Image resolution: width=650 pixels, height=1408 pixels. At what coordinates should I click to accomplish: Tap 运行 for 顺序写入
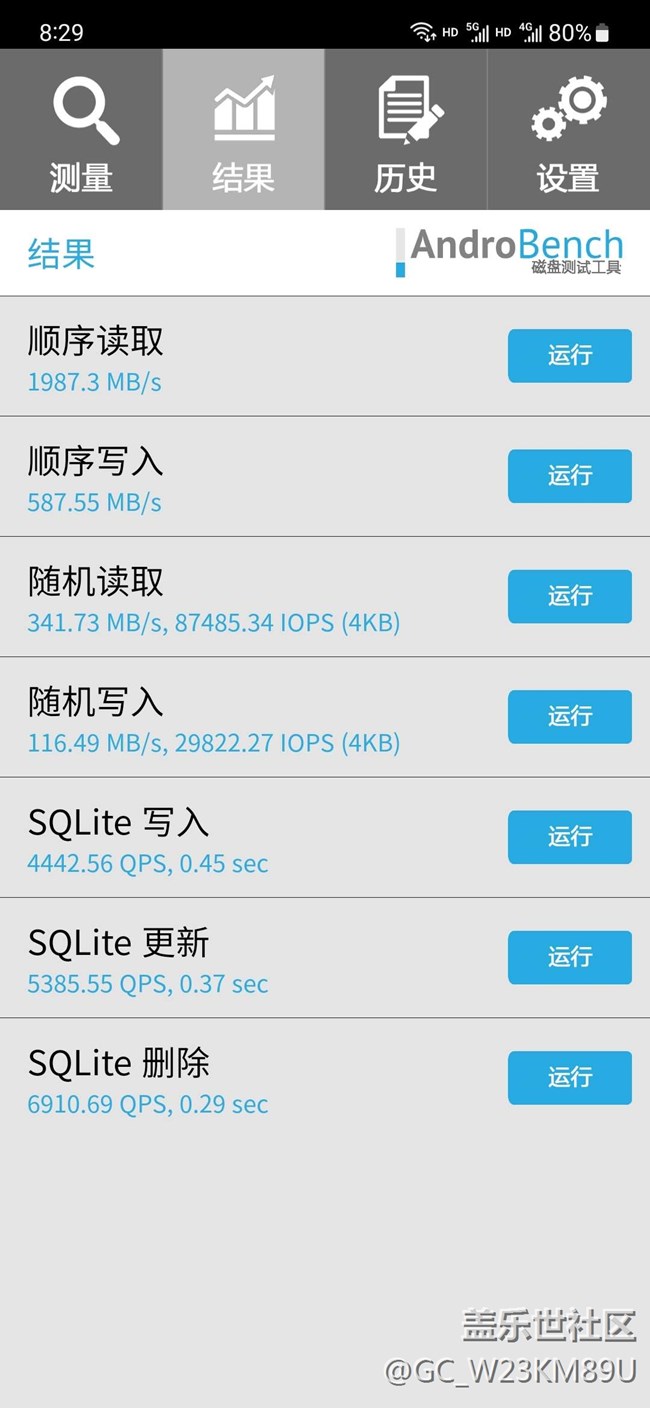tap(569, 476)
